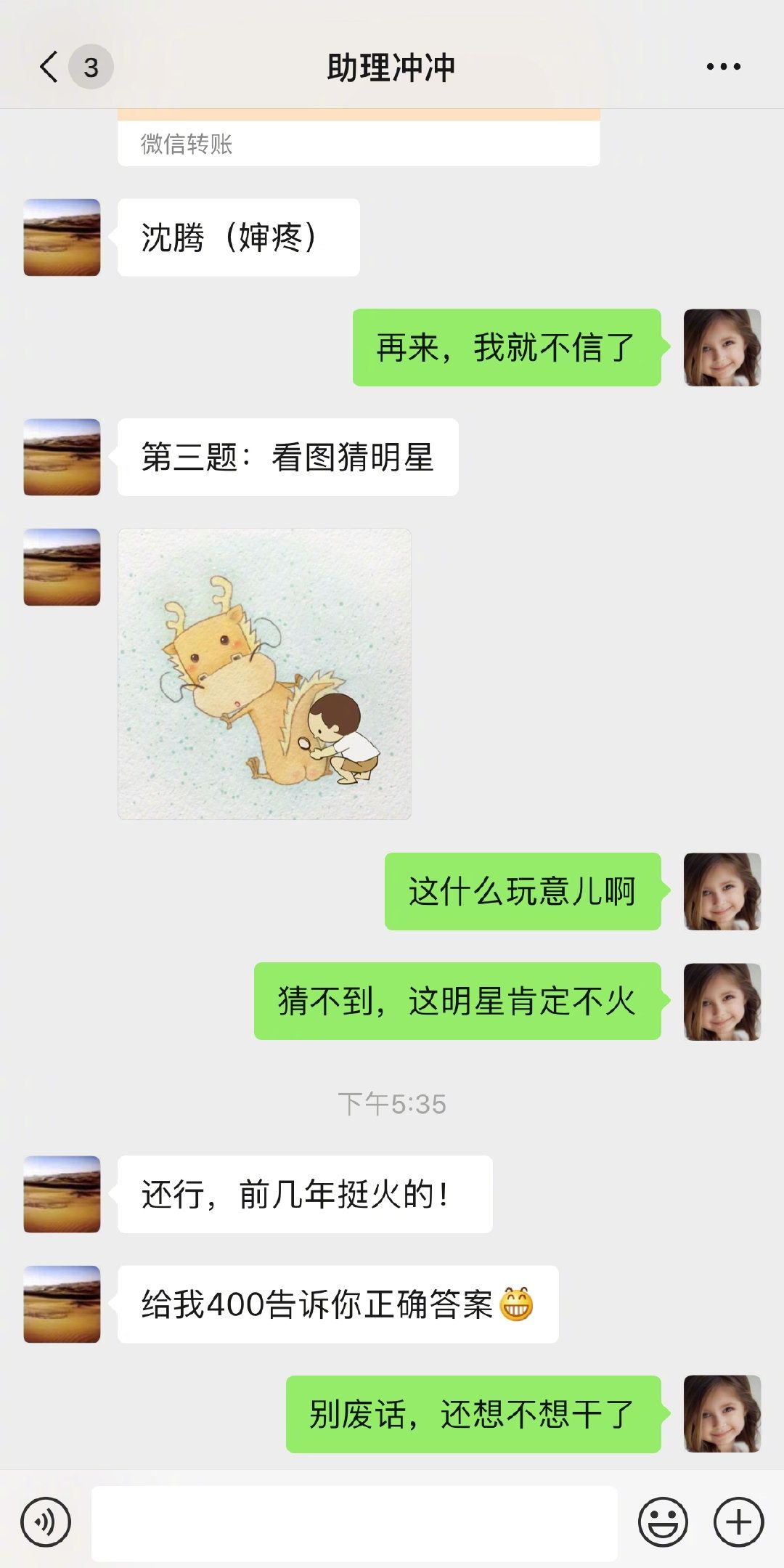Switch to voice message input

(x=46, y=1522)
